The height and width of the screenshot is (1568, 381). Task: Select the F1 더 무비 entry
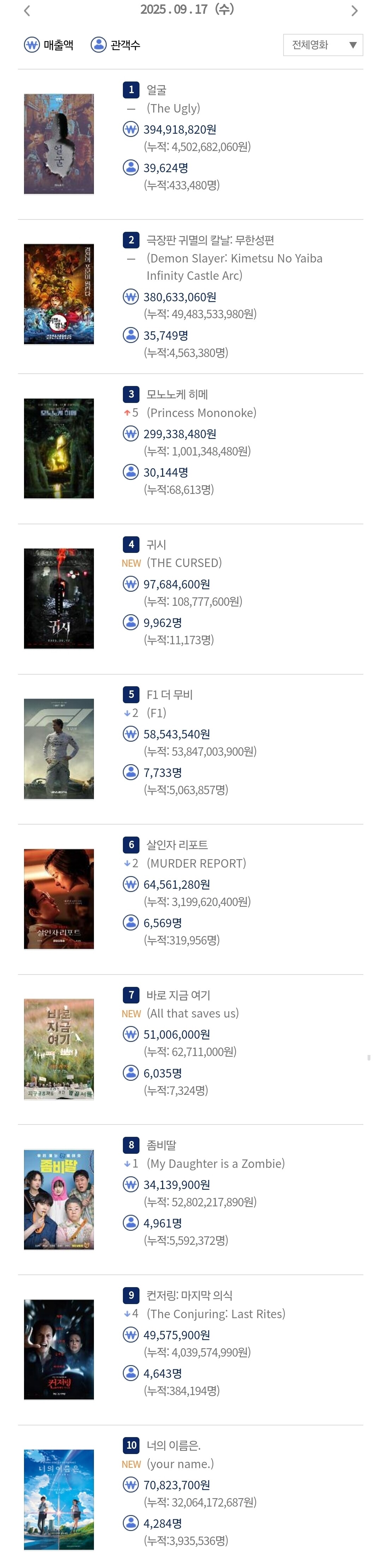pos(169,694)
